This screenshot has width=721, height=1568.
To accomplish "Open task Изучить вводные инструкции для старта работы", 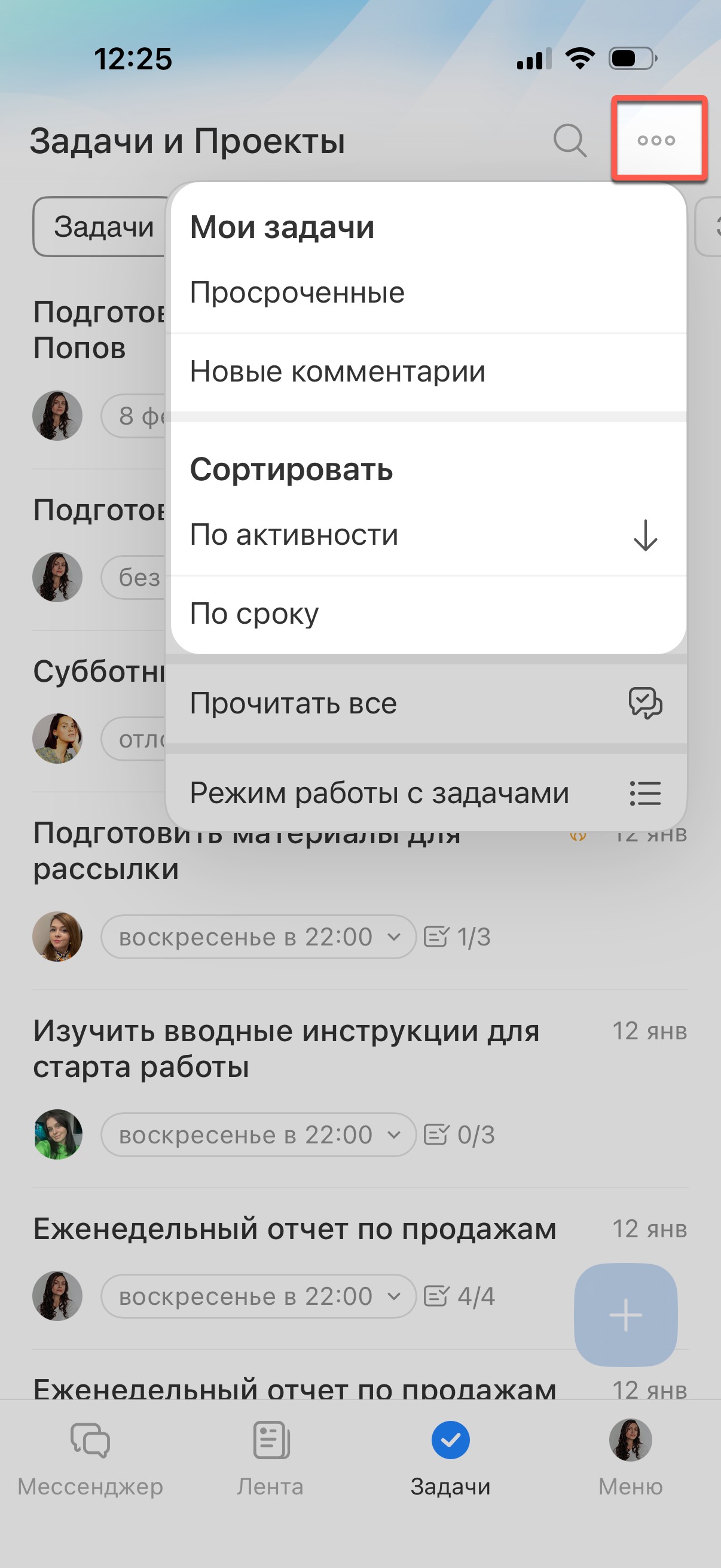I will click(286, 1048).
